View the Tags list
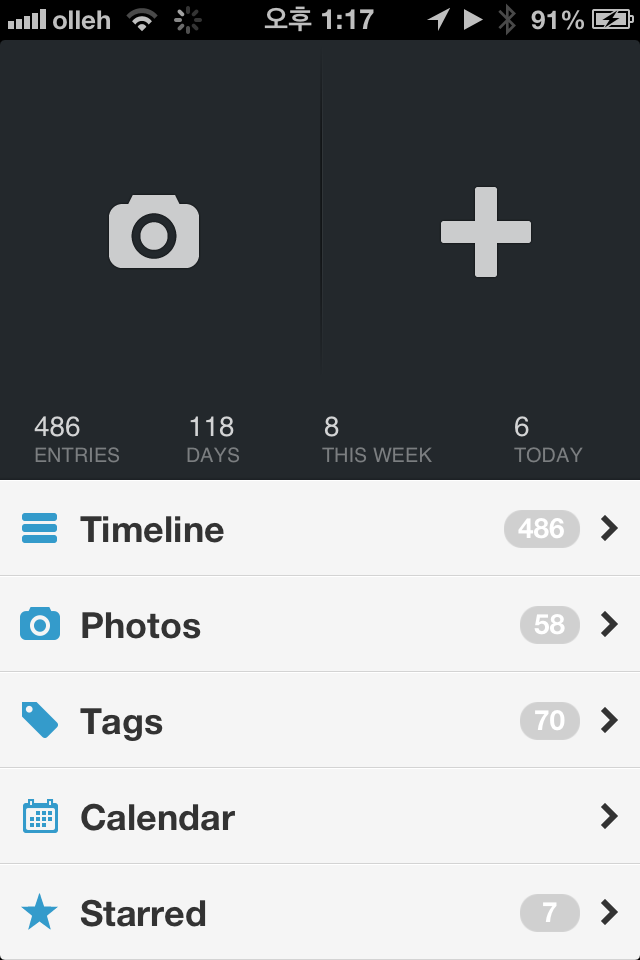This screenshot has width=640, height=960. (320, 721)
